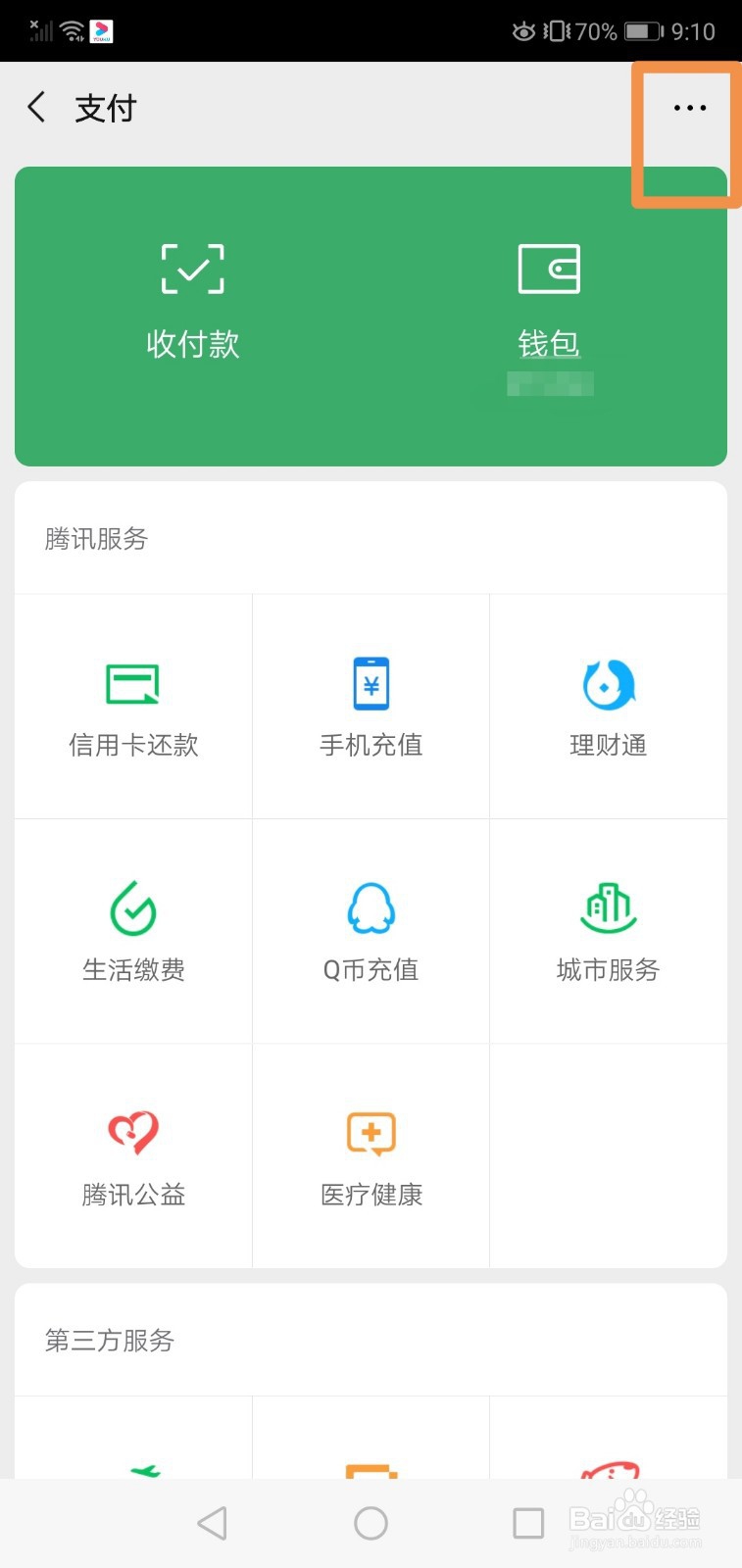Open recent apps from navigation bar

528,1523
